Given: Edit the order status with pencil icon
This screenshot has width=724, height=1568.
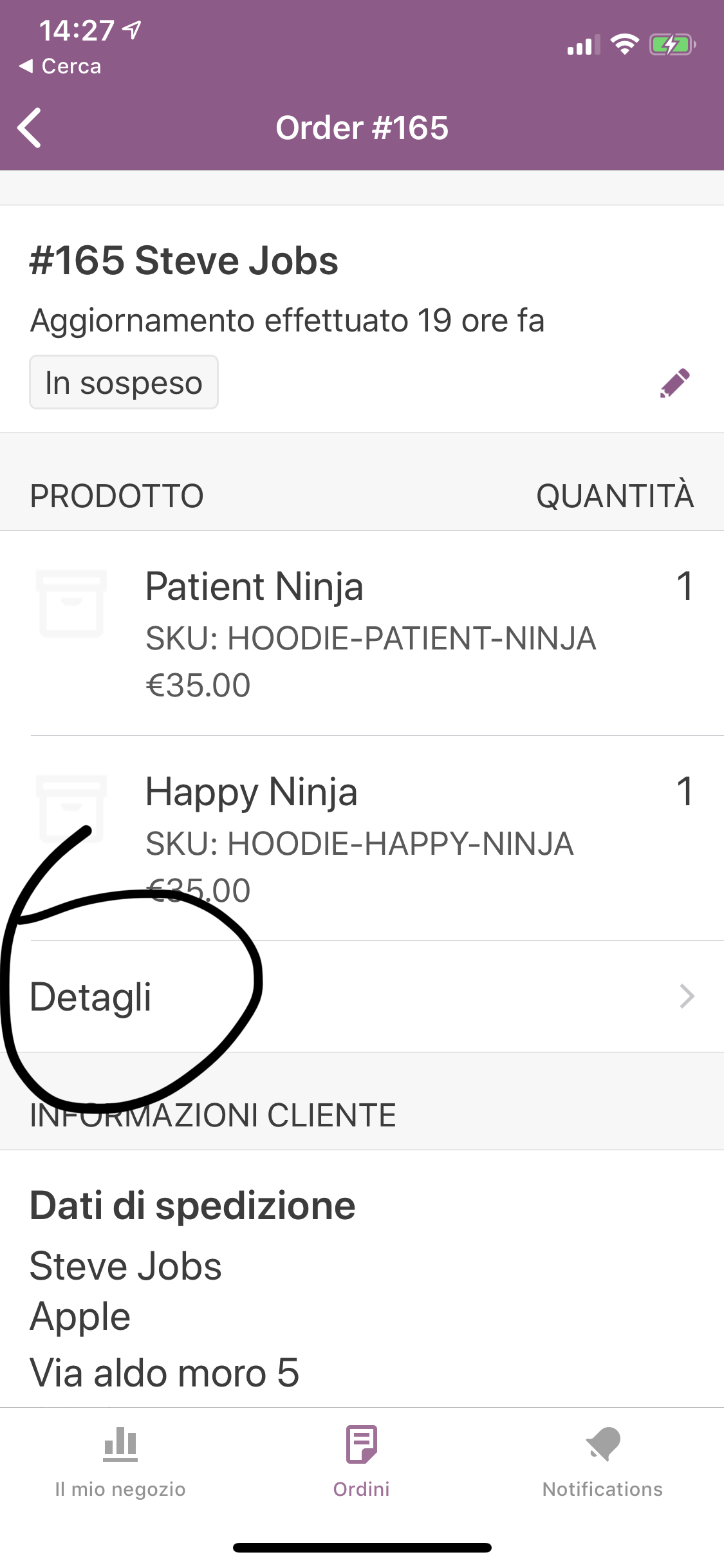Looking at the screenshot, I should click(x=674, y=383).
